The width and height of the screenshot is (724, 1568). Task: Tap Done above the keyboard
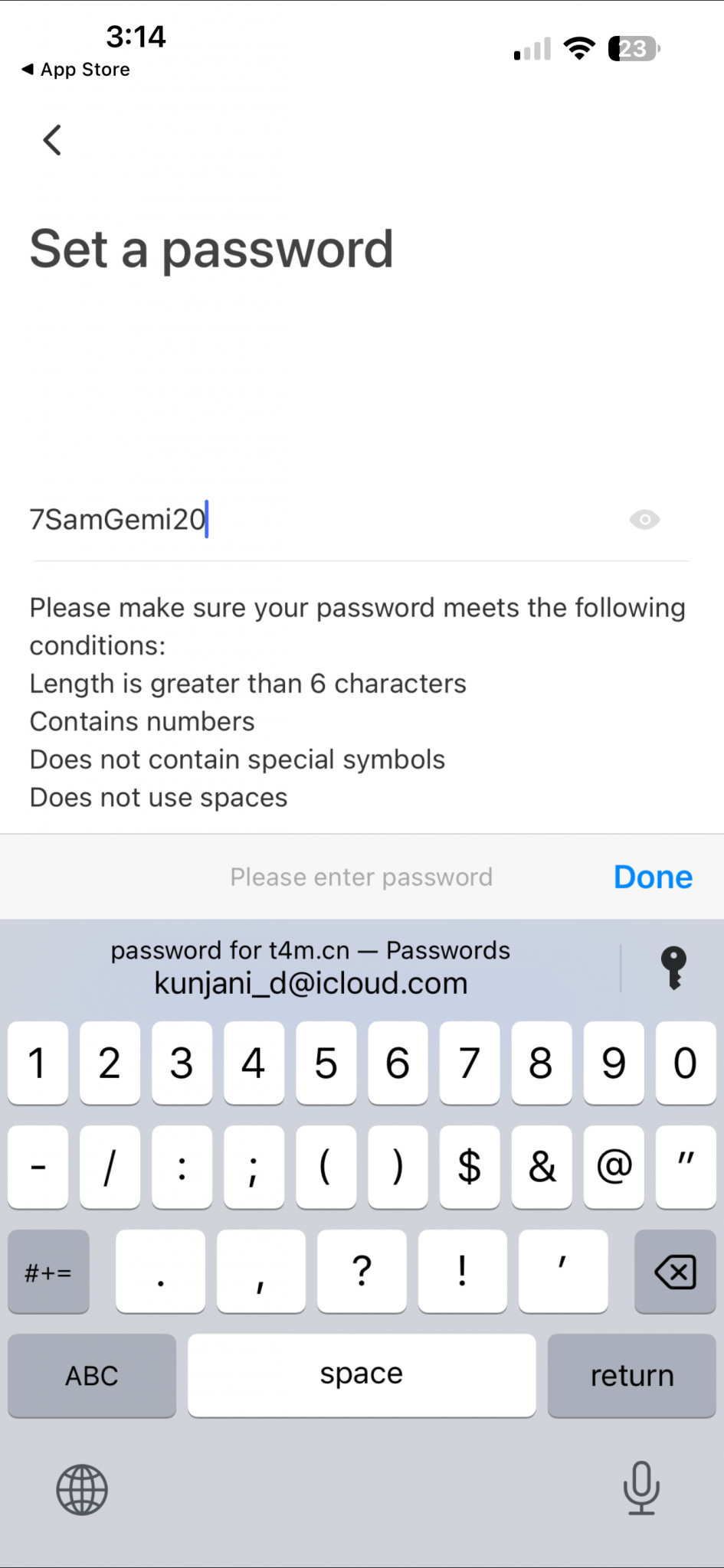(x=653, y=877)
